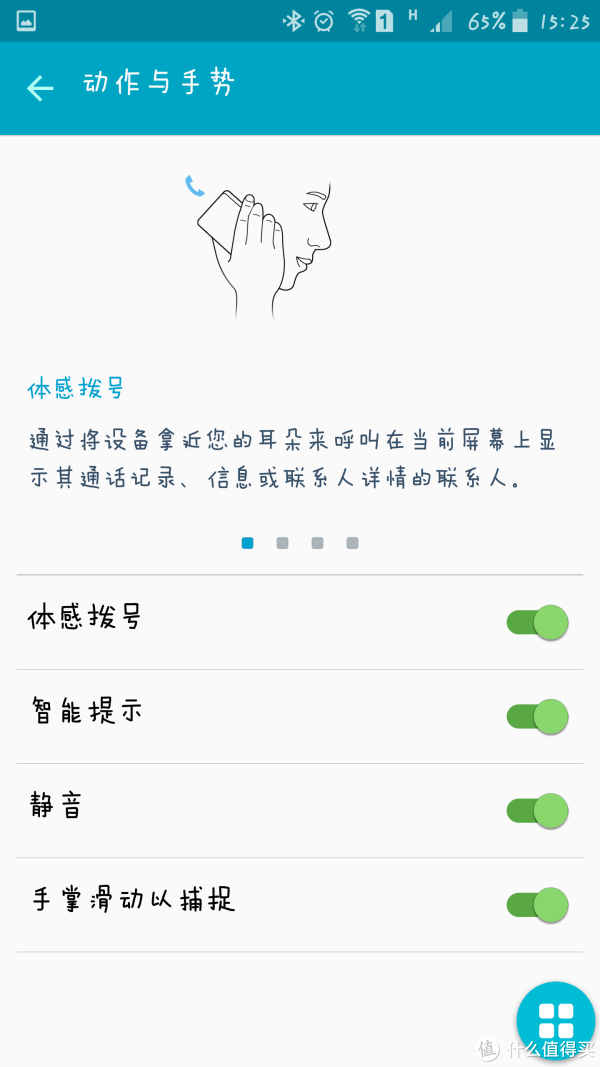Disable the 智能提示 switch
The width and height of the screenshot is (600, 1067).
point(537,716)
